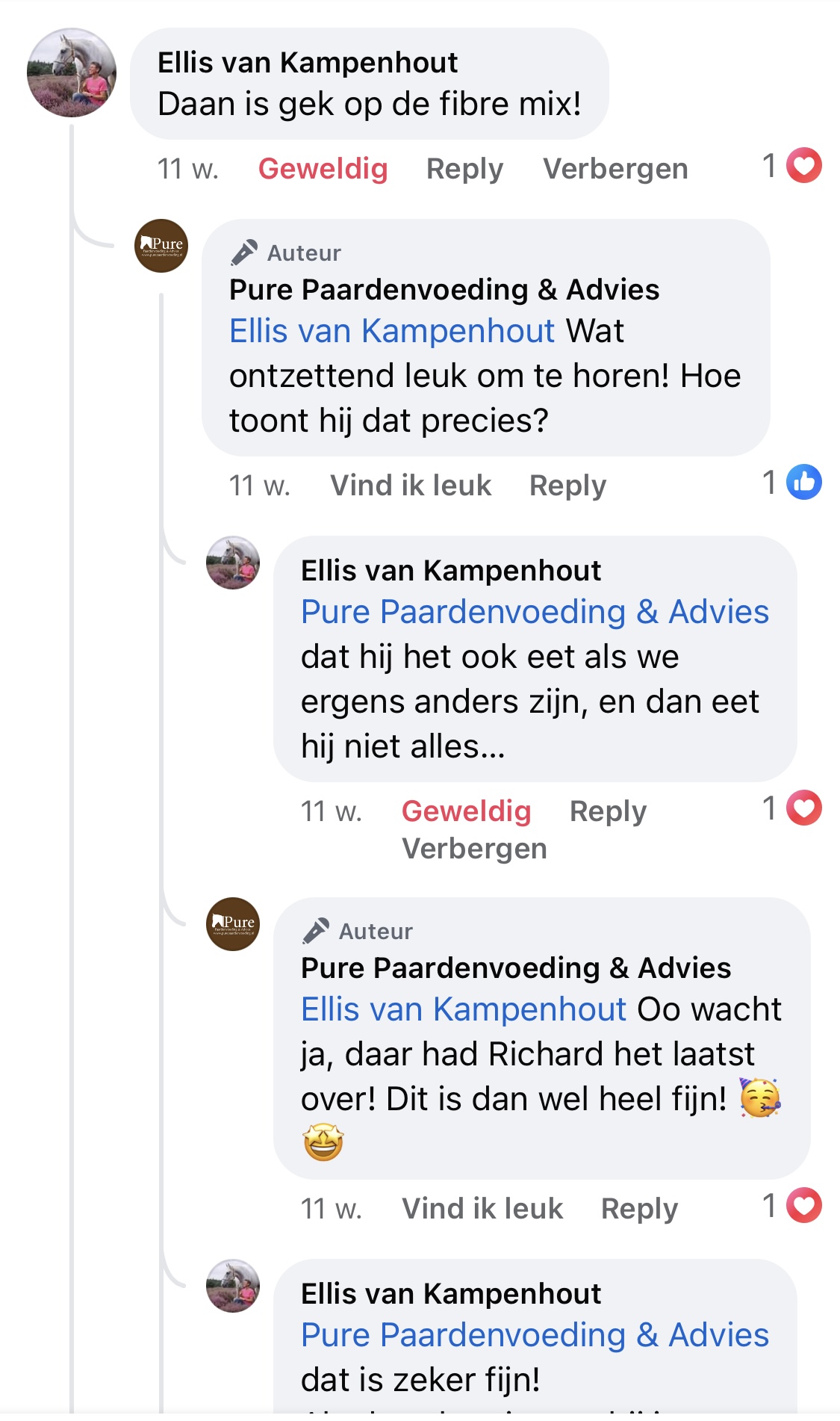Open Ellis van Kampenhout mention in 'Oo wacht ja'

(463, 1009)
